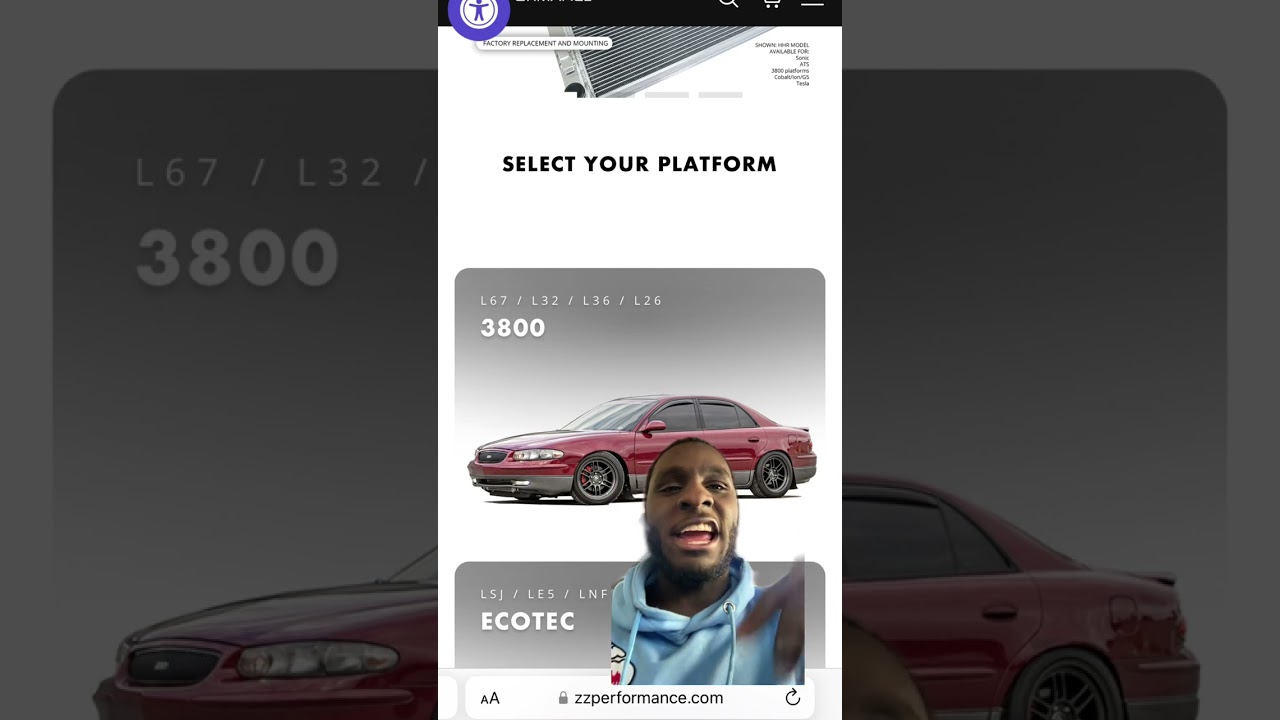
Task: Select the 3800 platform card
Action: [x=600, y=400]
